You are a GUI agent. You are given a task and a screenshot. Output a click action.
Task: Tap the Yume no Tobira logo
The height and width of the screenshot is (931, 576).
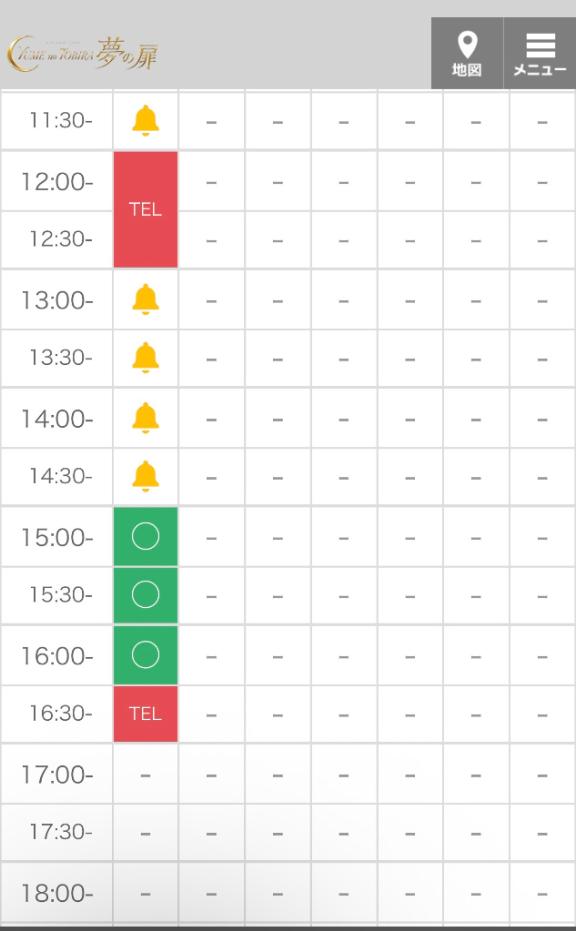coord(83,53)
